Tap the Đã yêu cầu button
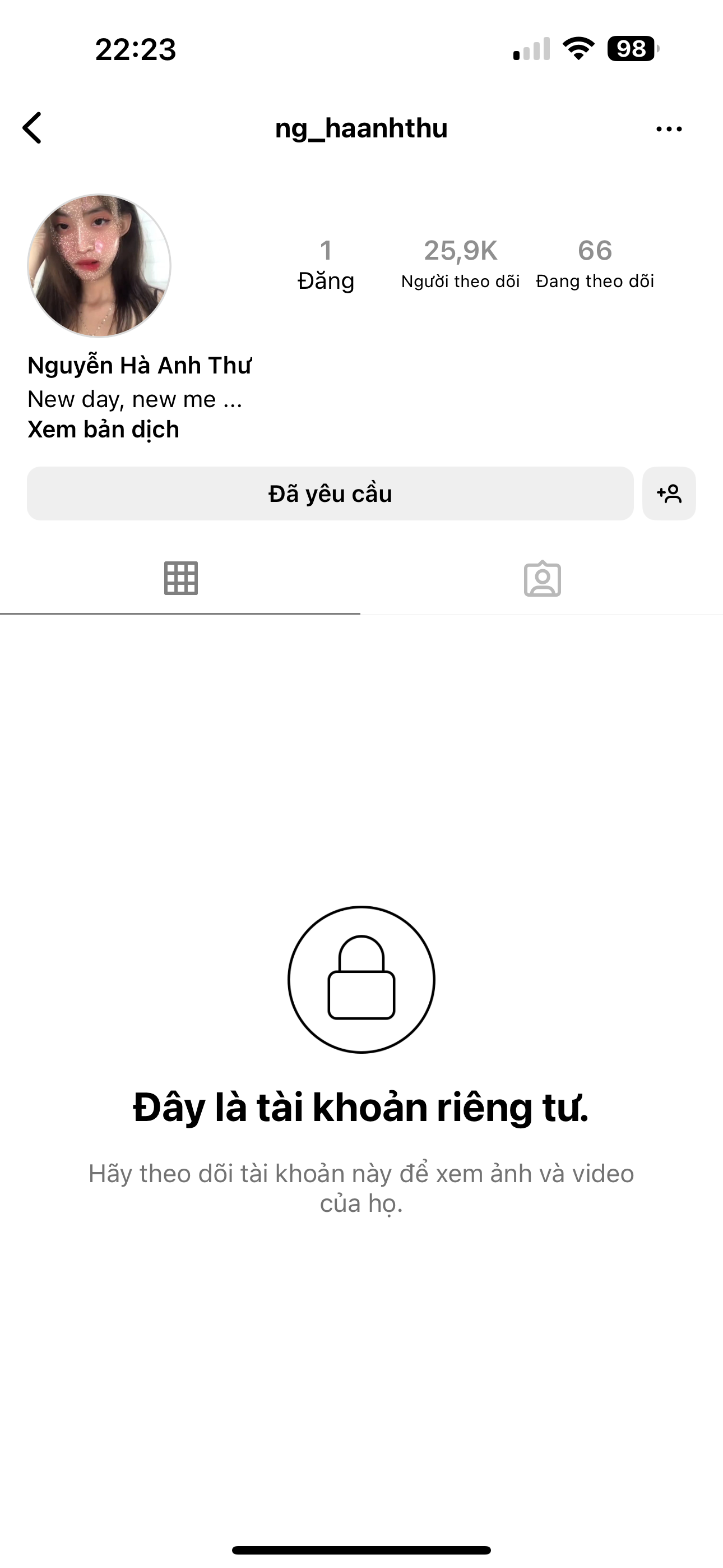 coord(330,494)
